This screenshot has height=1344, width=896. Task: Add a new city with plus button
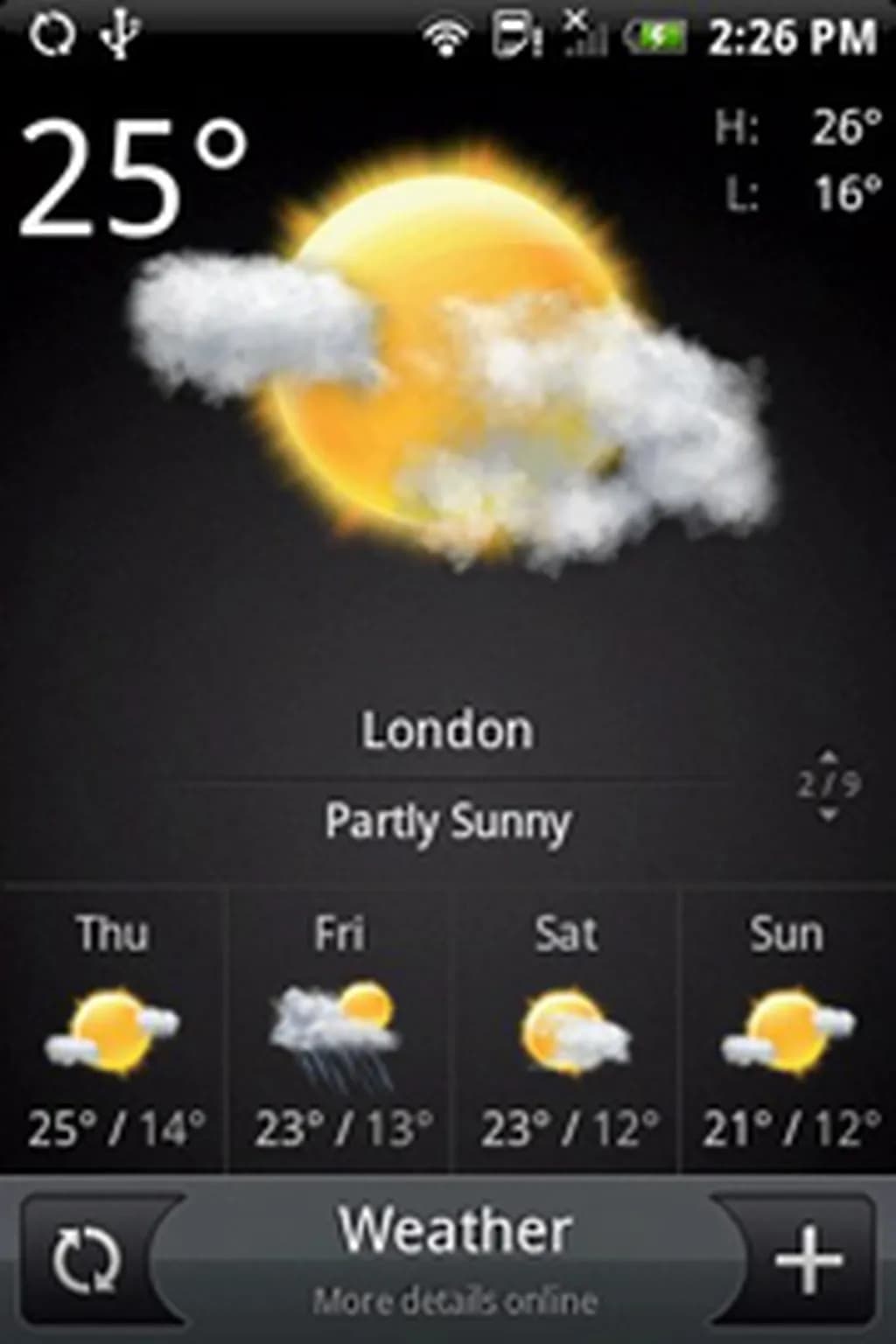(808, 1260)
